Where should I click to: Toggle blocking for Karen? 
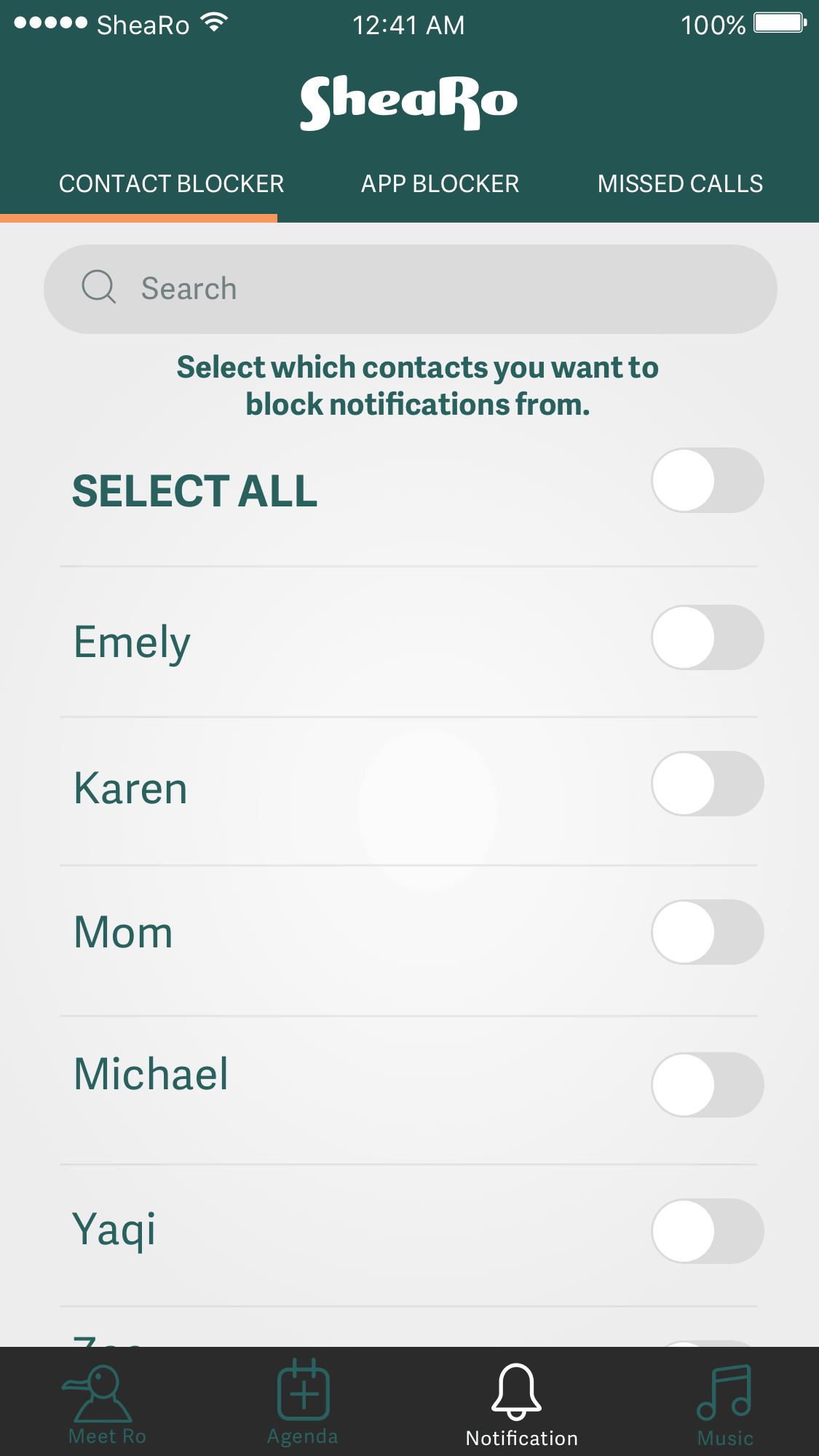(707, 784)
